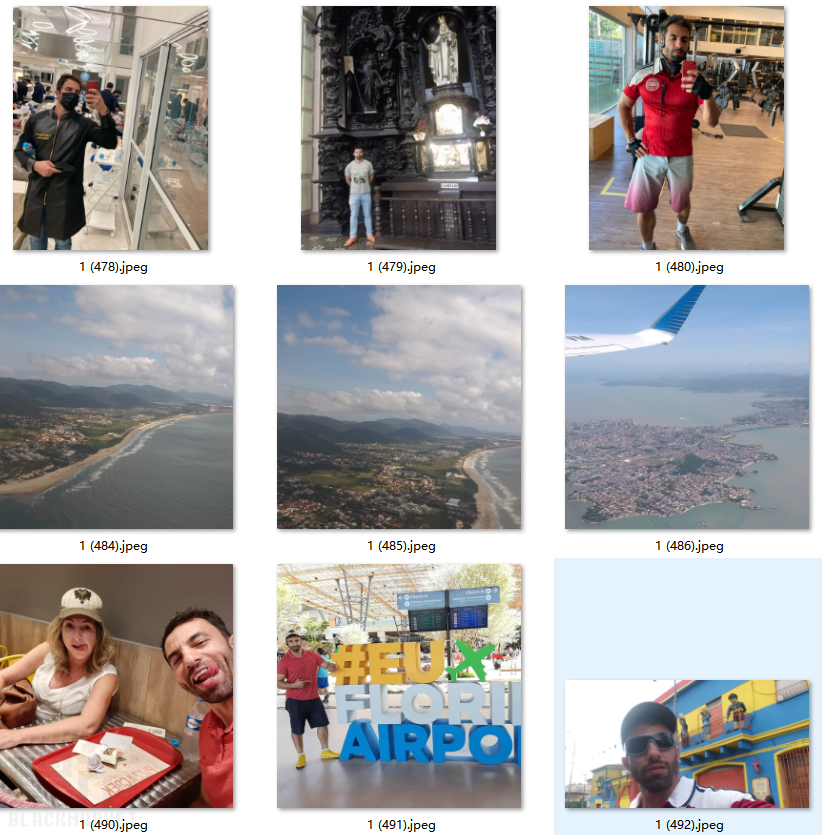Open airport photo 1 (491).jpeg

coord(399,686)
